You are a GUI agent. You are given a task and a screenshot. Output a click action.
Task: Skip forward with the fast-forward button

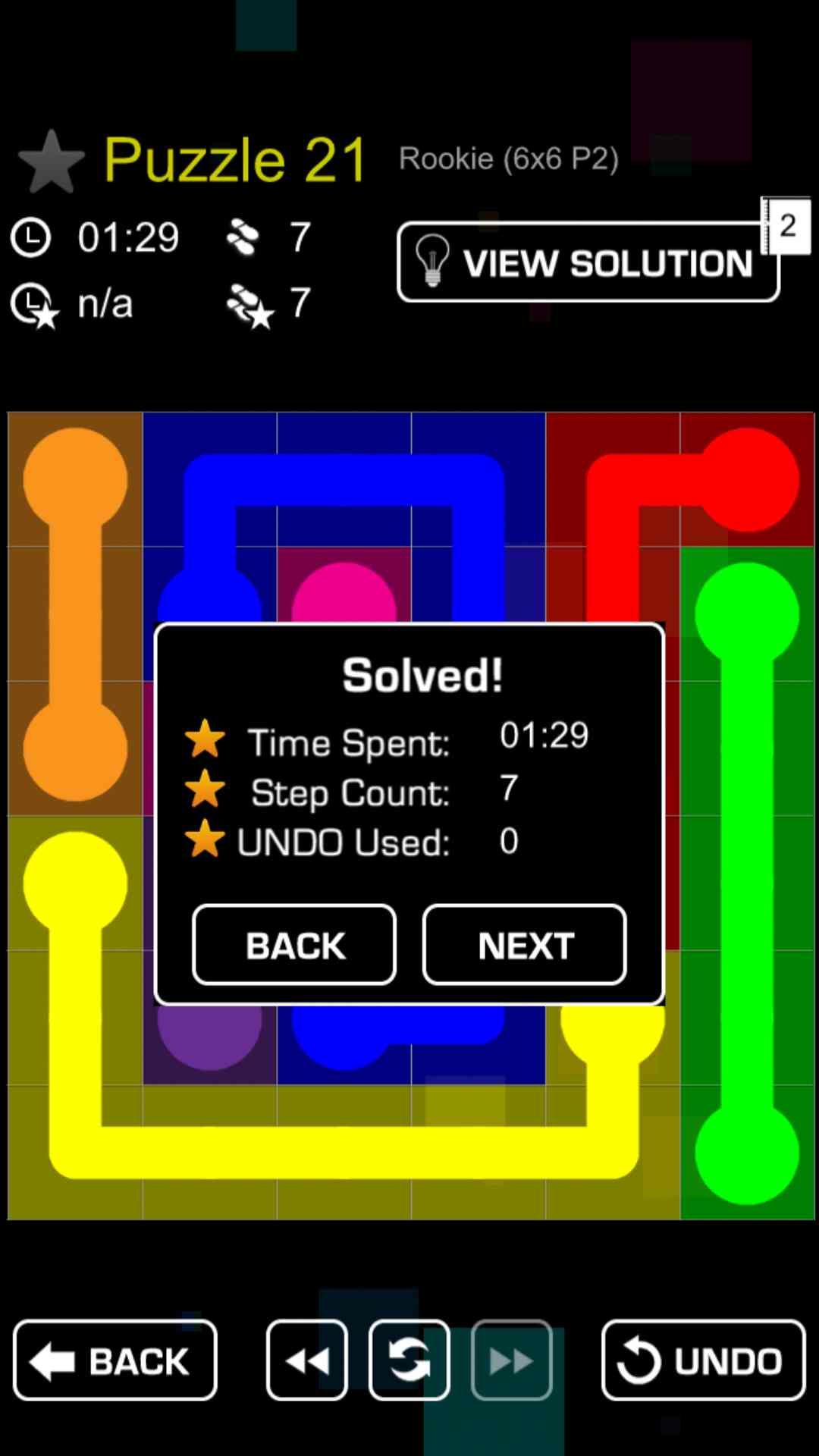[x=512, y=1360]
